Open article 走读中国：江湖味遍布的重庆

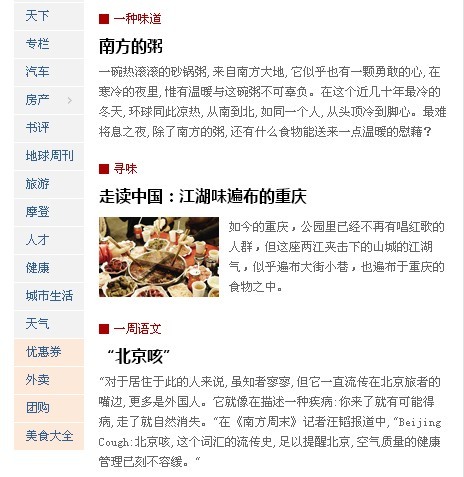[203, 196]
